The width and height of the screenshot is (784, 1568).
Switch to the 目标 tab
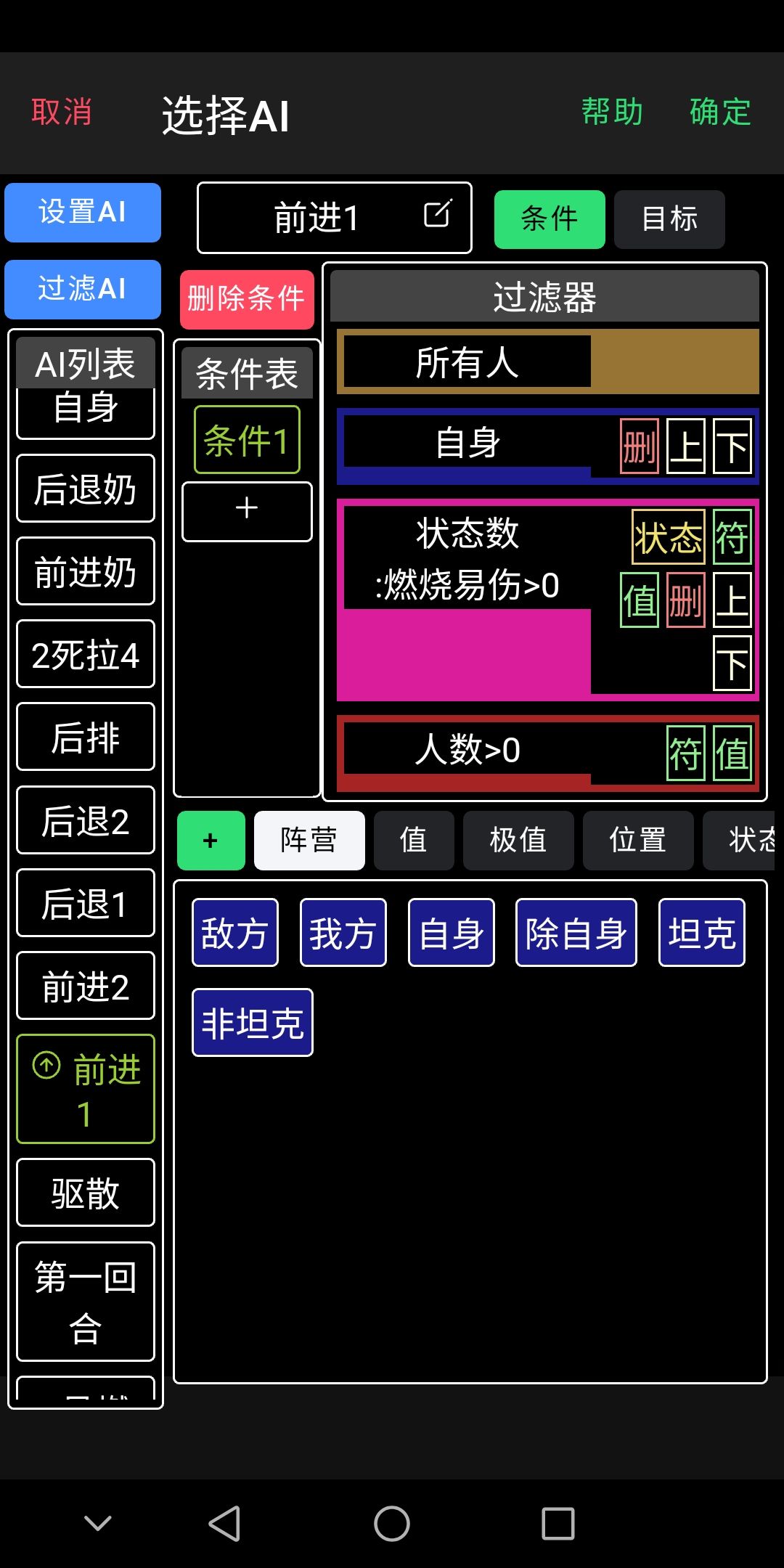pyautogui.click(x=669, y=219)
